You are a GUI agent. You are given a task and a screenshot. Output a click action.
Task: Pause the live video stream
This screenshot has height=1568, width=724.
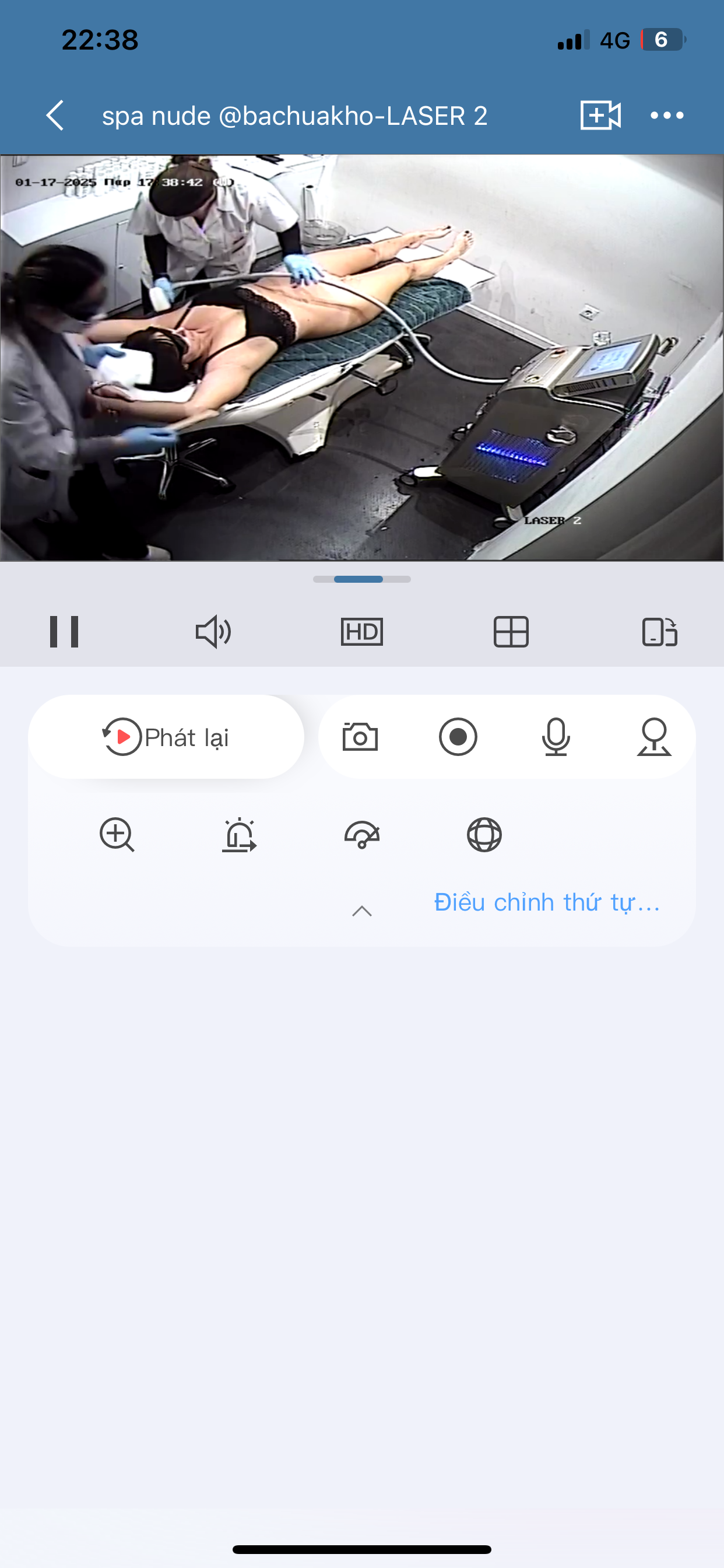point(64,632)
